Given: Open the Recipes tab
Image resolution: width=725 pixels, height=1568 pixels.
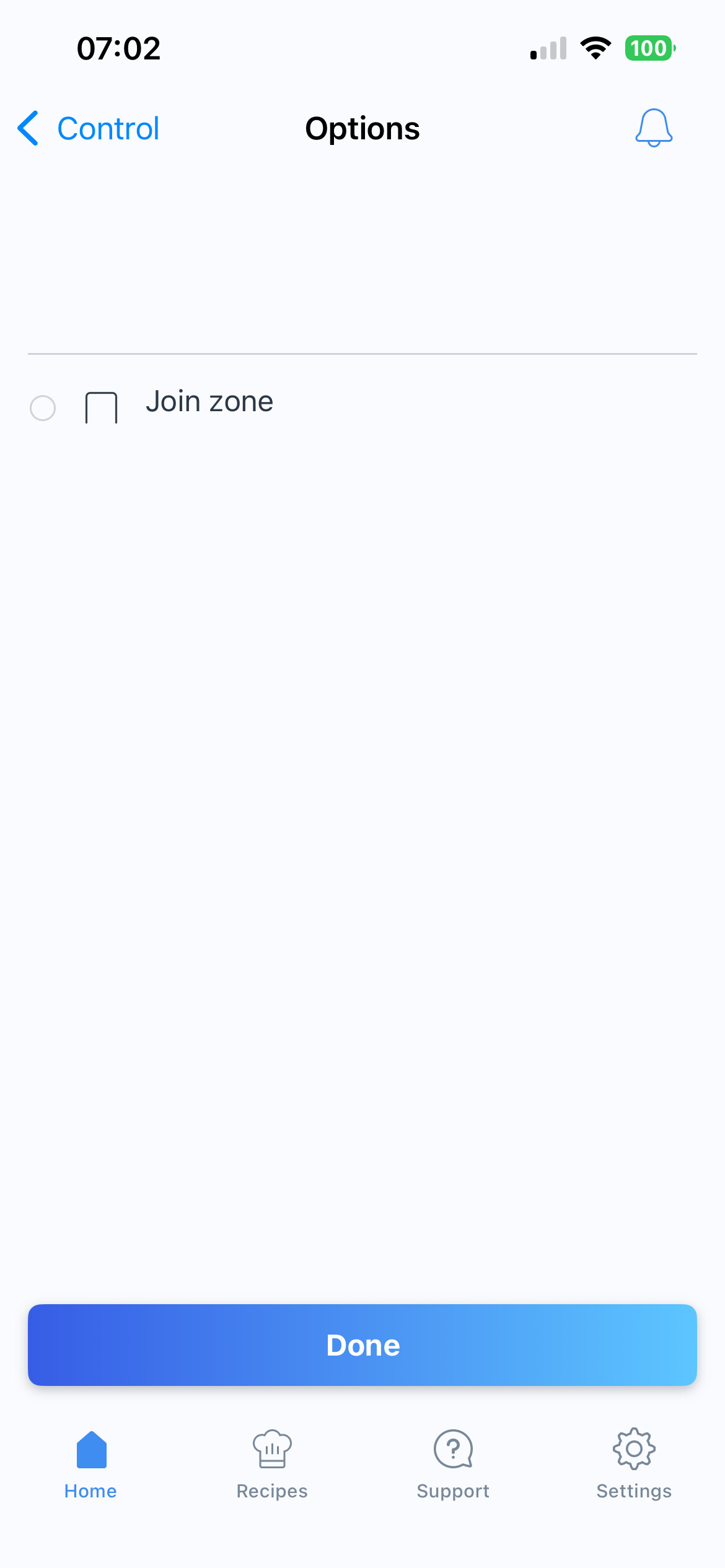Looking at the screenshot, I should pyautogui.click(x=272, y=1464).
